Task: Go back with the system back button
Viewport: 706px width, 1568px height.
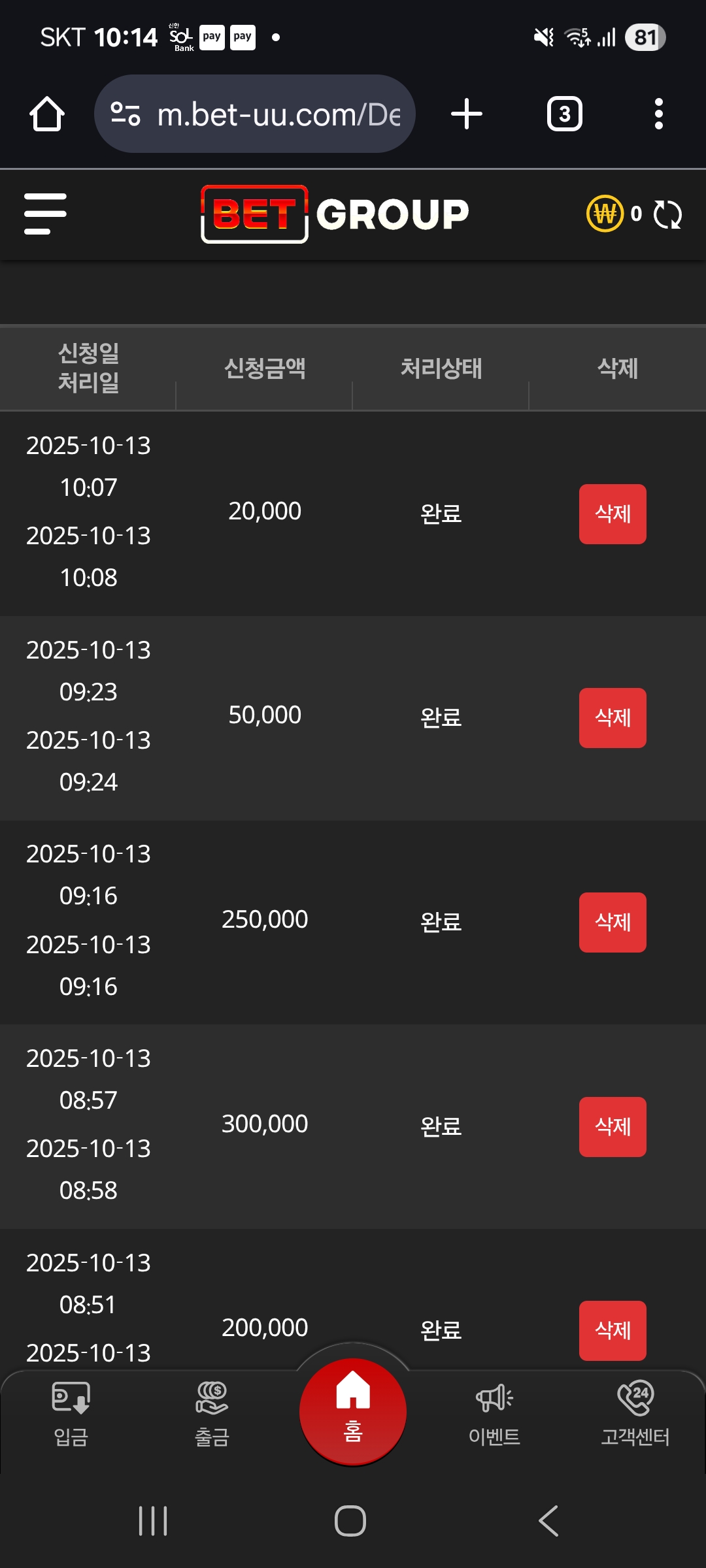Action: coord(549,1521)
